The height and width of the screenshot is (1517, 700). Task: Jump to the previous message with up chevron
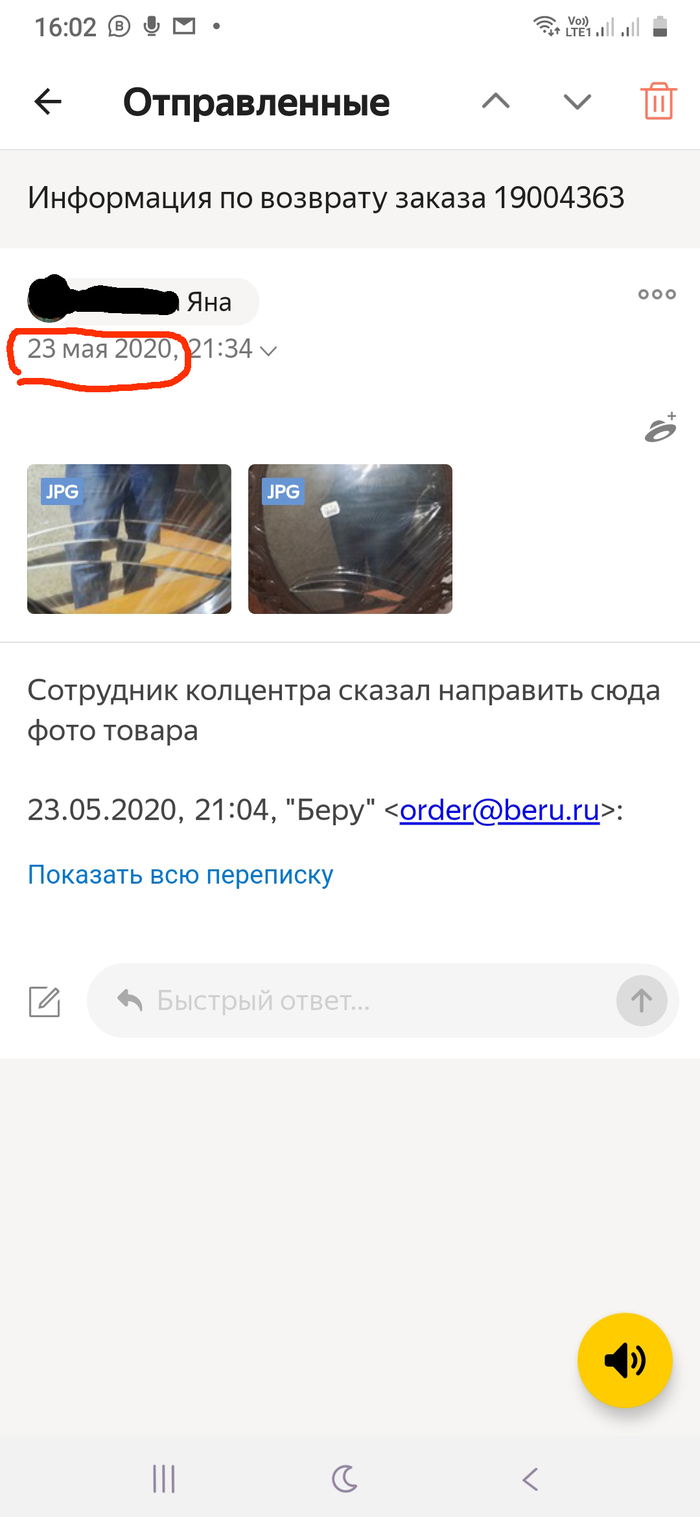(496, 102)
